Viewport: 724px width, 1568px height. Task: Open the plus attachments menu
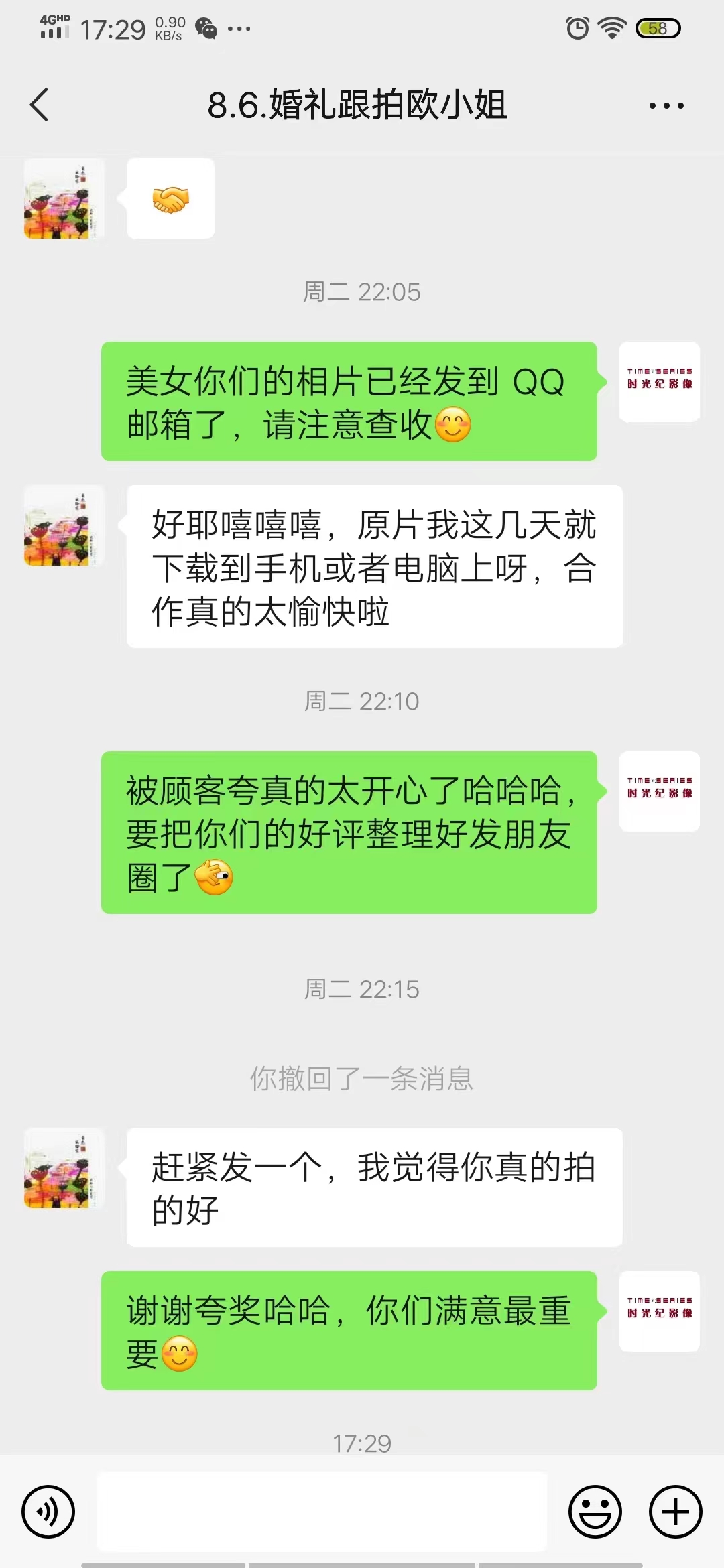676,1512
